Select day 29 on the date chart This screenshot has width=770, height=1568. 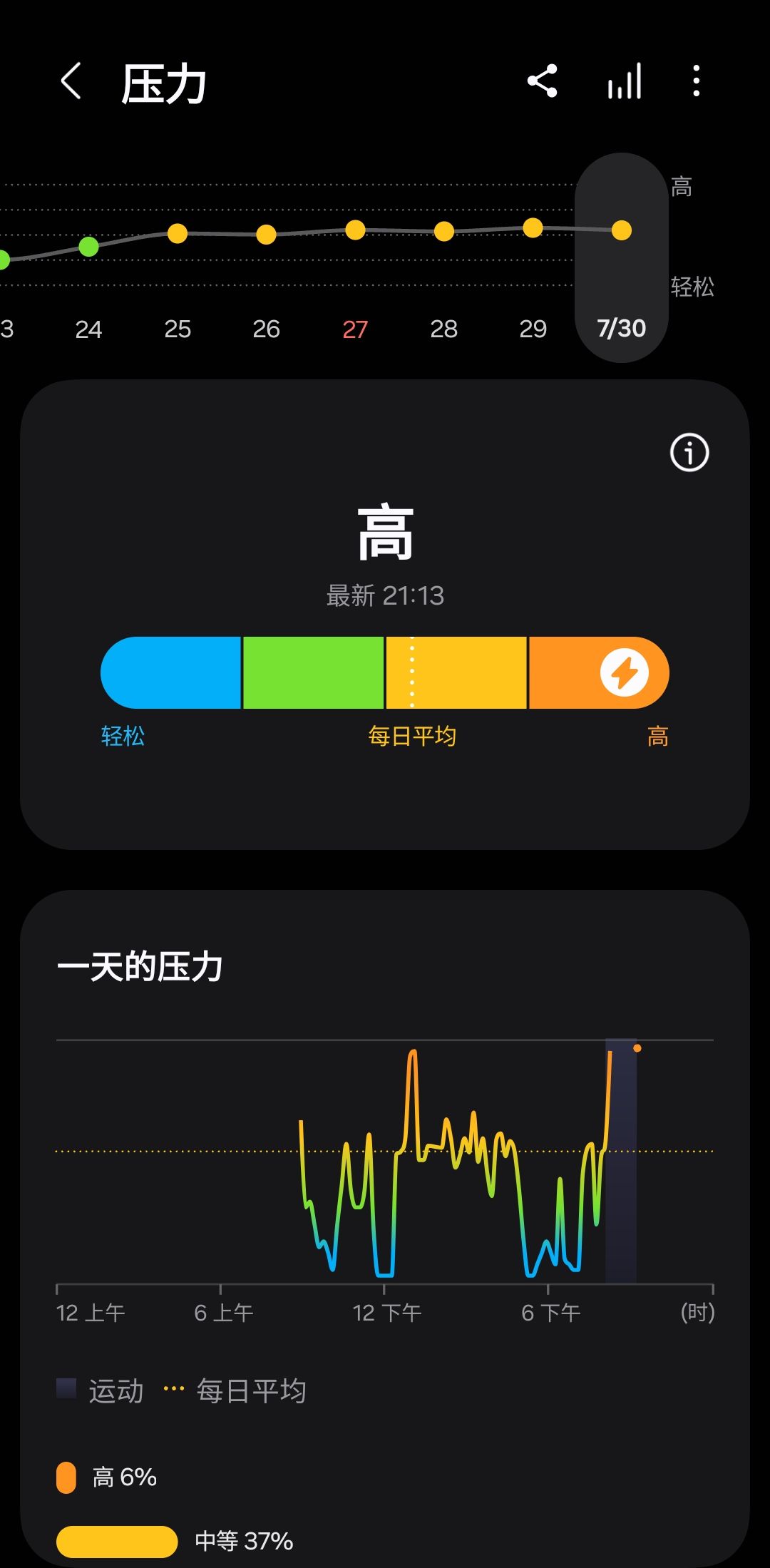tap(533, 329)
